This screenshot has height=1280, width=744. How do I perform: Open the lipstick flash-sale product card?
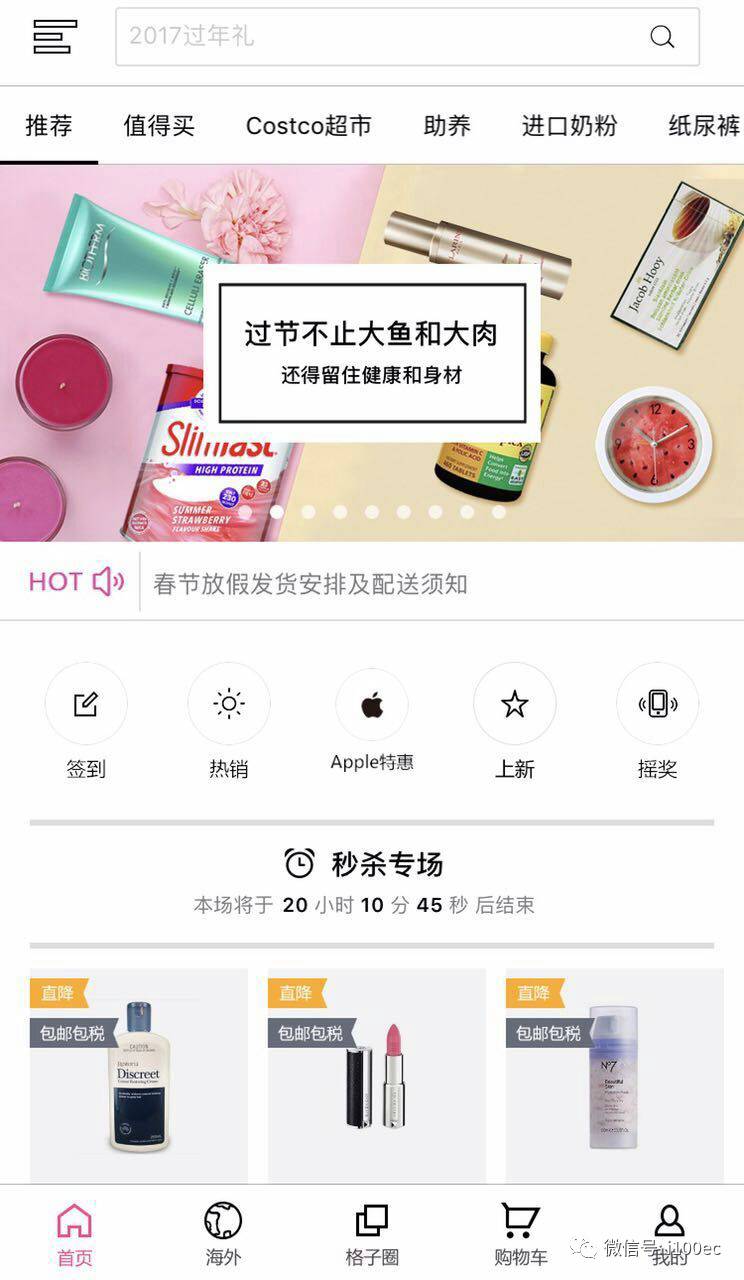(377, 1075)
